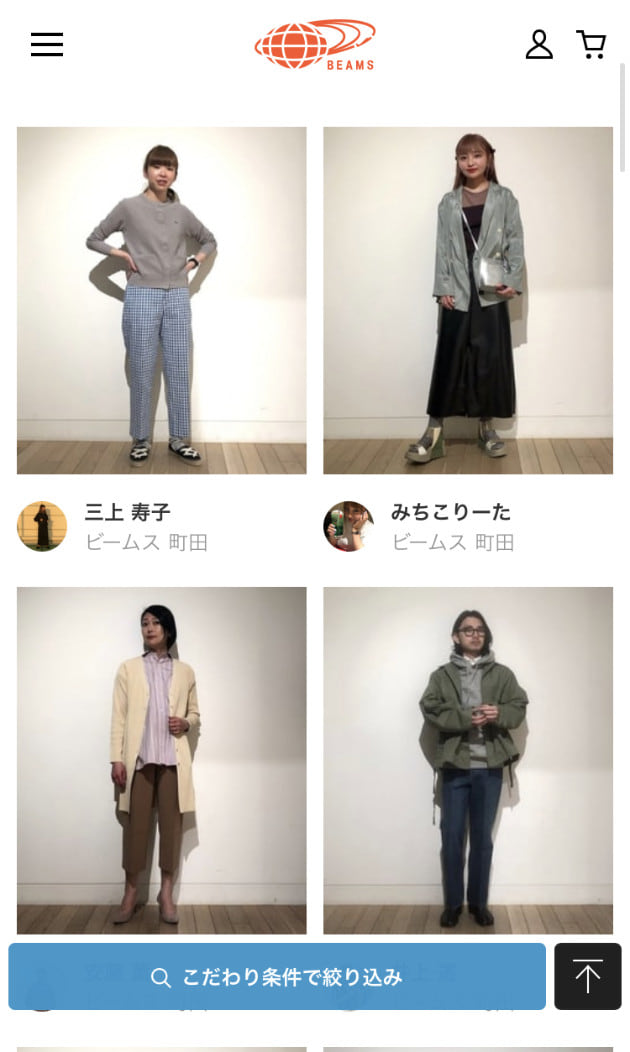
Task: Open the account profile icon
Action: point(539,44)
